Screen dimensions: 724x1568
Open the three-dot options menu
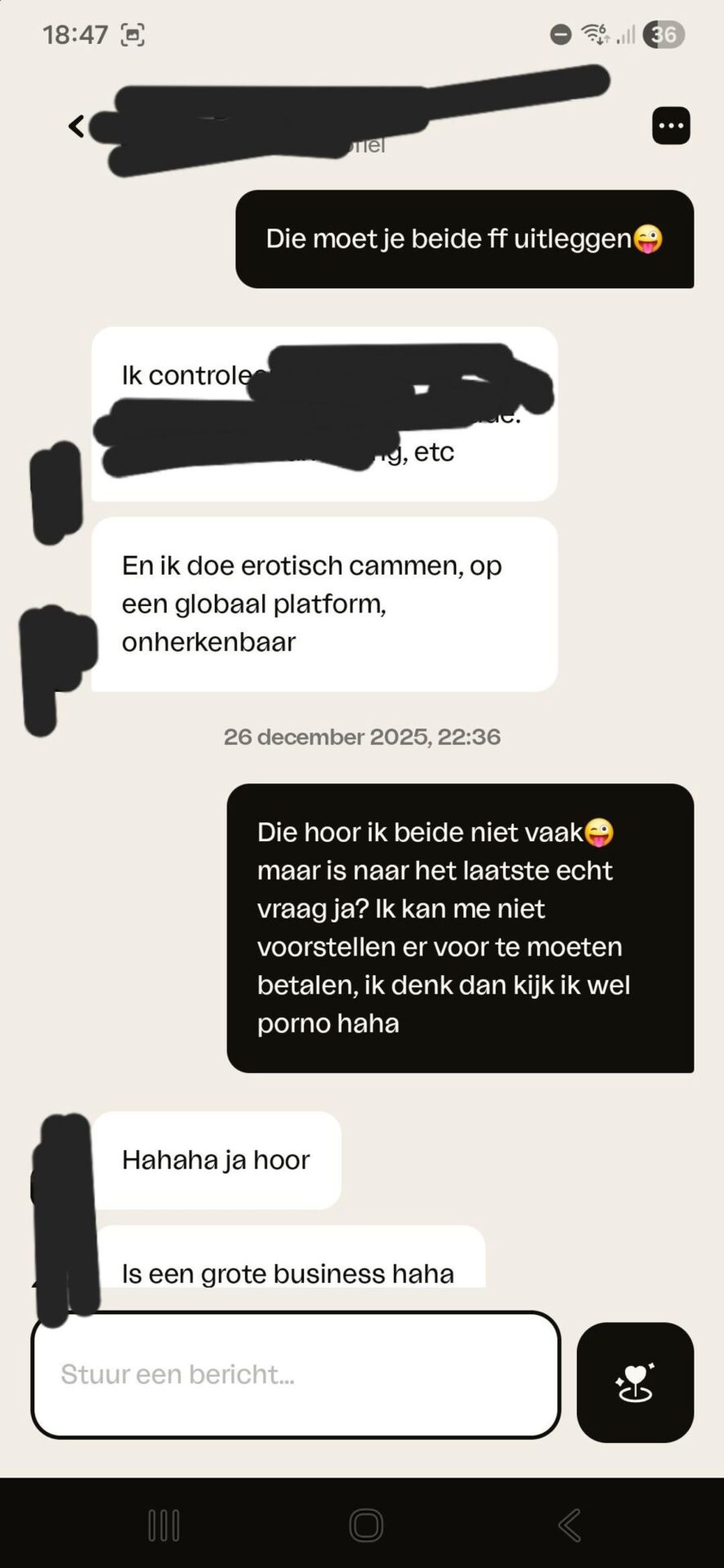coord(671,126)
